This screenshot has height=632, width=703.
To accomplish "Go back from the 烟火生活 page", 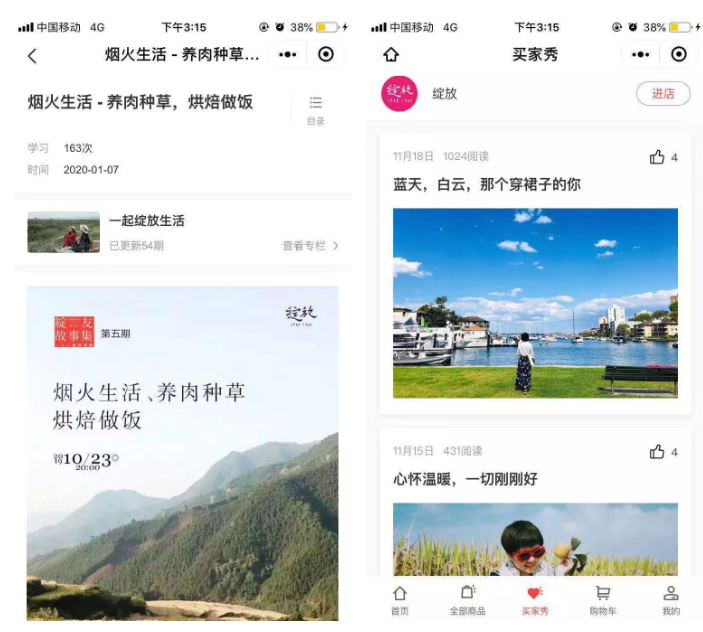I will point(32,55).
